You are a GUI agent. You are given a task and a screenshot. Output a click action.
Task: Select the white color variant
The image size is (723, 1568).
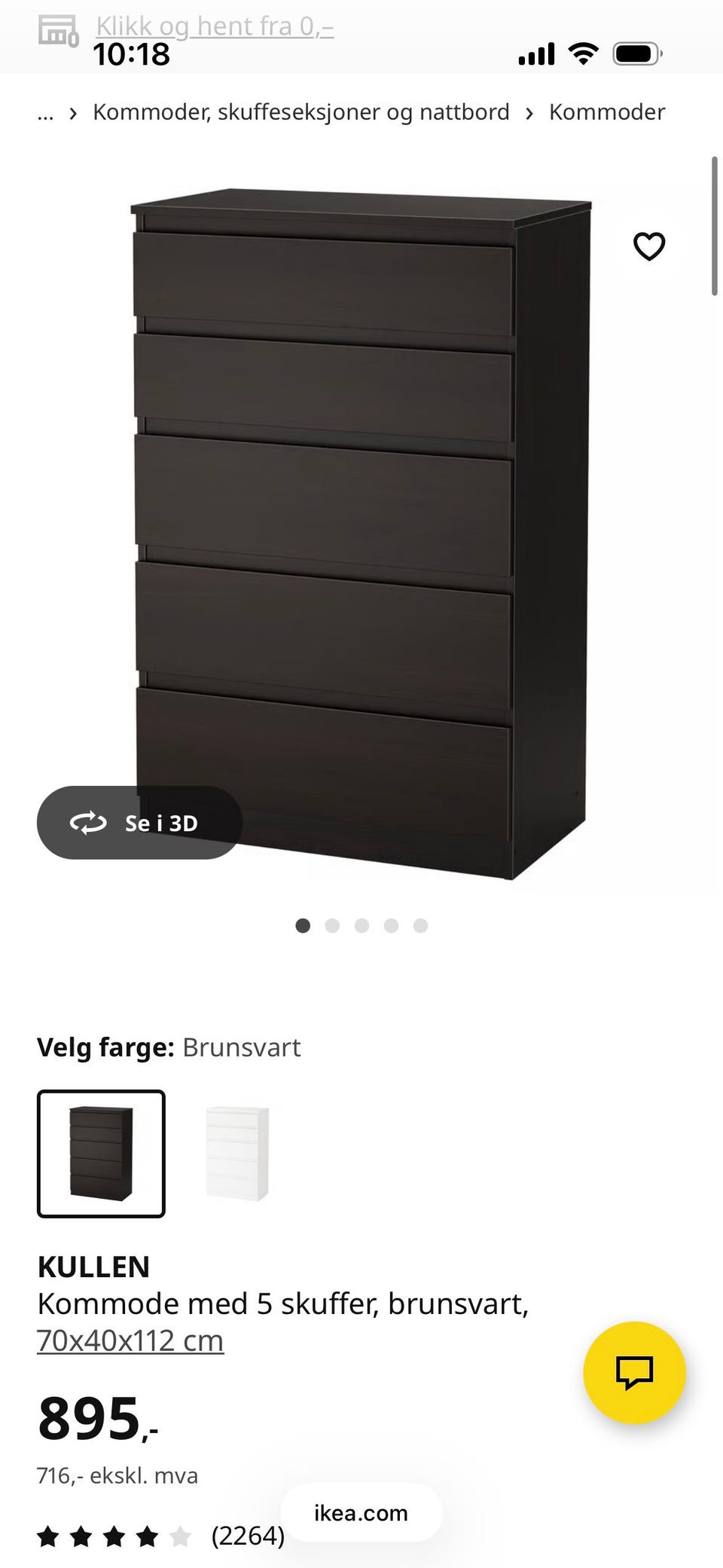pos(237,1153)
